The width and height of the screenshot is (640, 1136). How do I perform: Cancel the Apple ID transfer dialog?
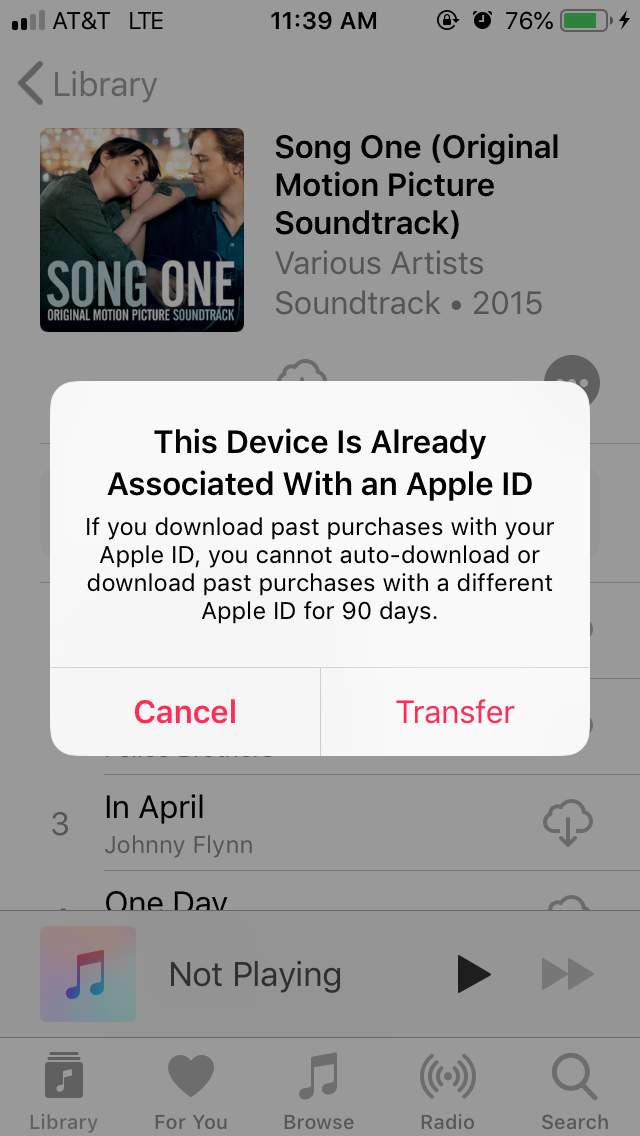pyautogui.click(x=185, y=712)
